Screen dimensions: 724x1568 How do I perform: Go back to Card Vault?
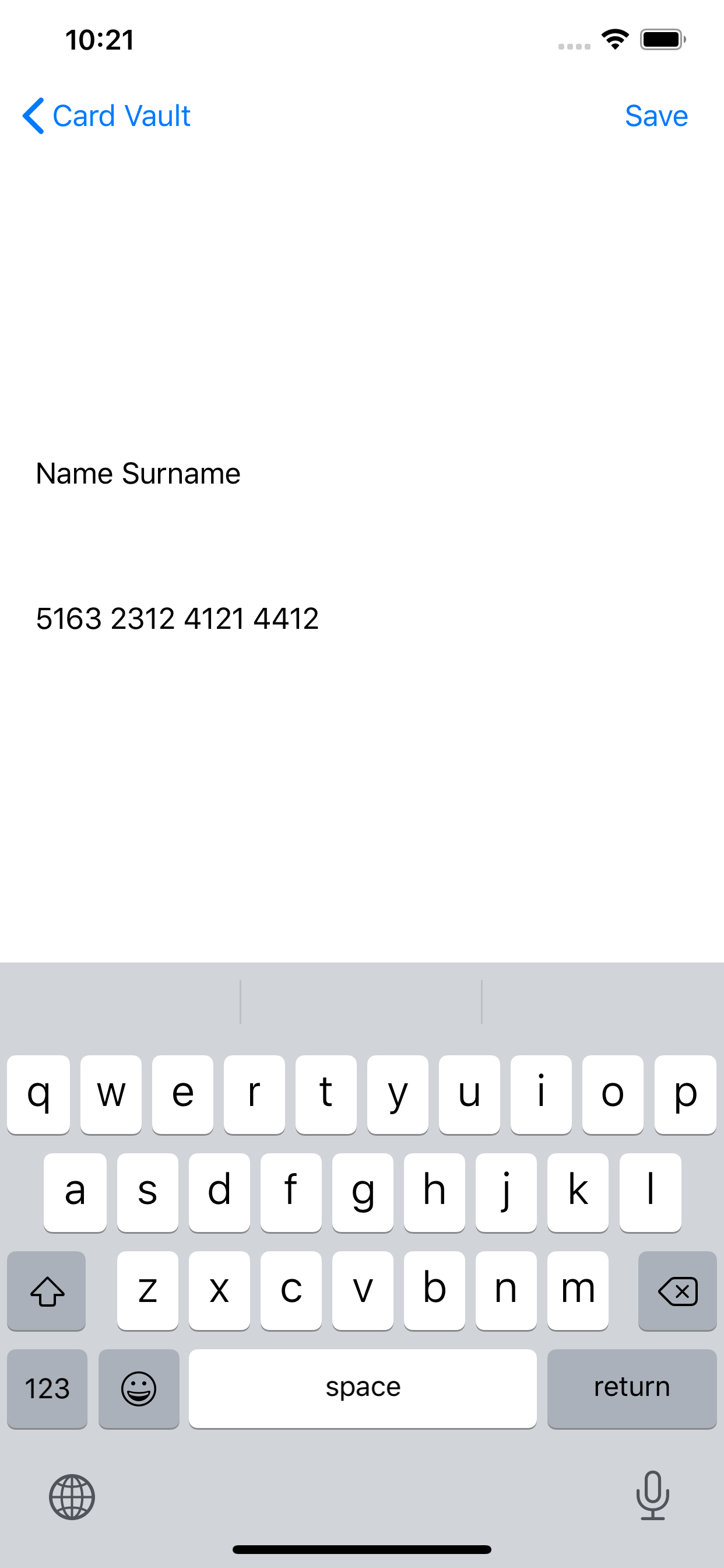(107, 116)
